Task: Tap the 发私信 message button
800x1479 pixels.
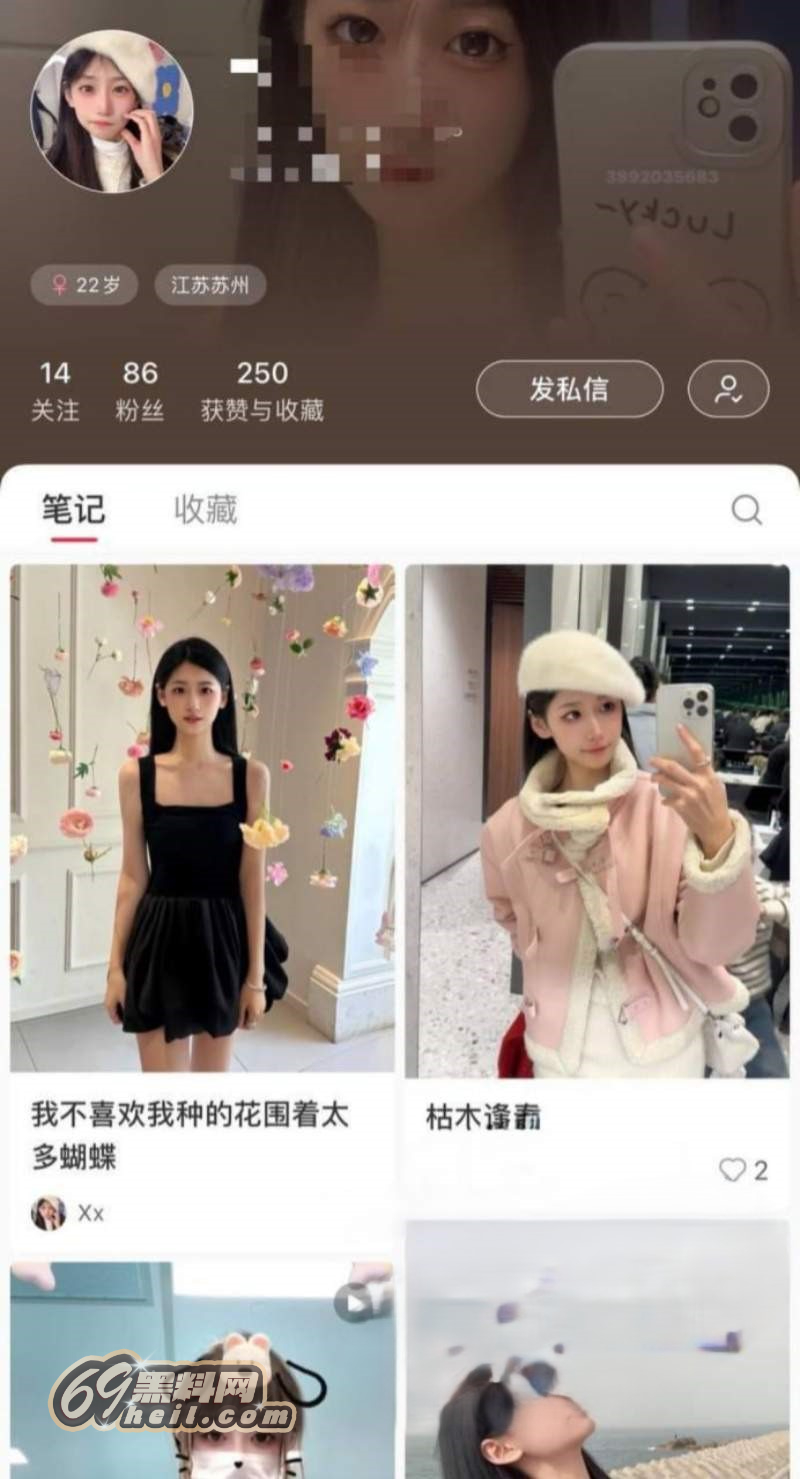Action: pyautogui.click(x=569, y=389)
